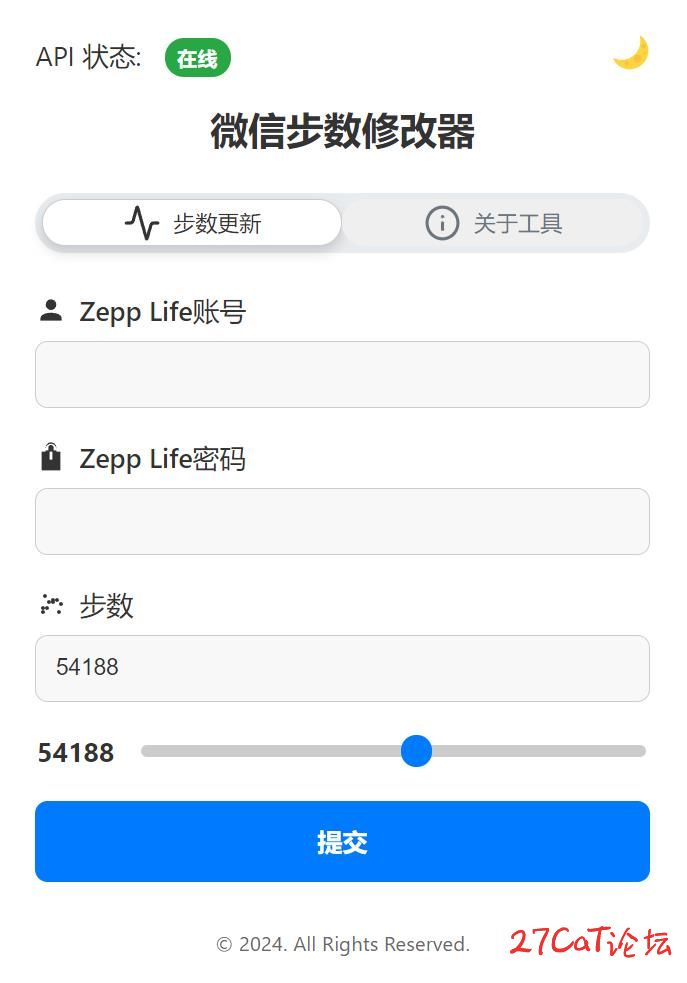Viewport: 687px width, 983px height.
Task: Toggle dark mode with the moon icon
Action: 630,53
